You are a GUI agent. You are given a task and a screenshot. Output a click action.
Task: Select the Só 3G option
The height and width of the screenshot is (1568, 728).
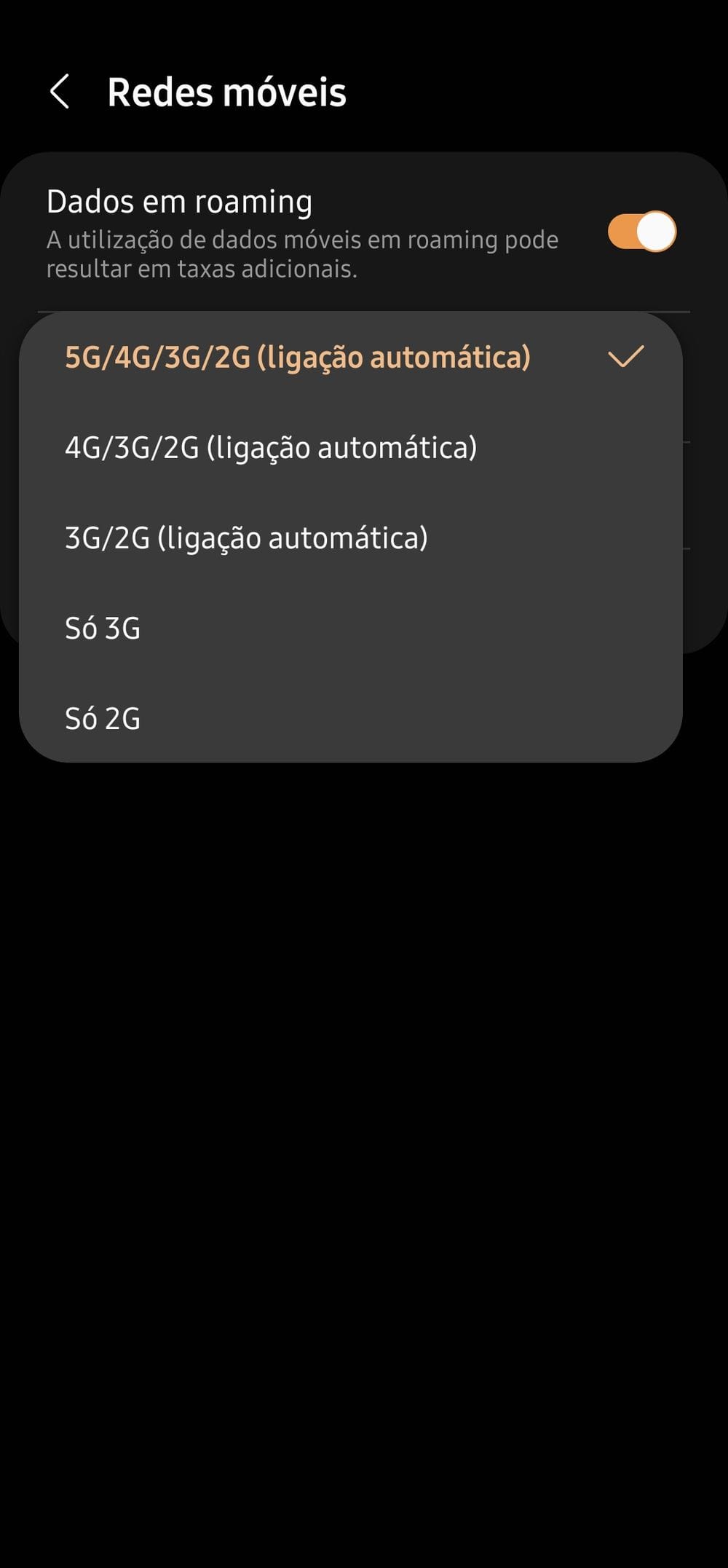click(x=351, y=628)
